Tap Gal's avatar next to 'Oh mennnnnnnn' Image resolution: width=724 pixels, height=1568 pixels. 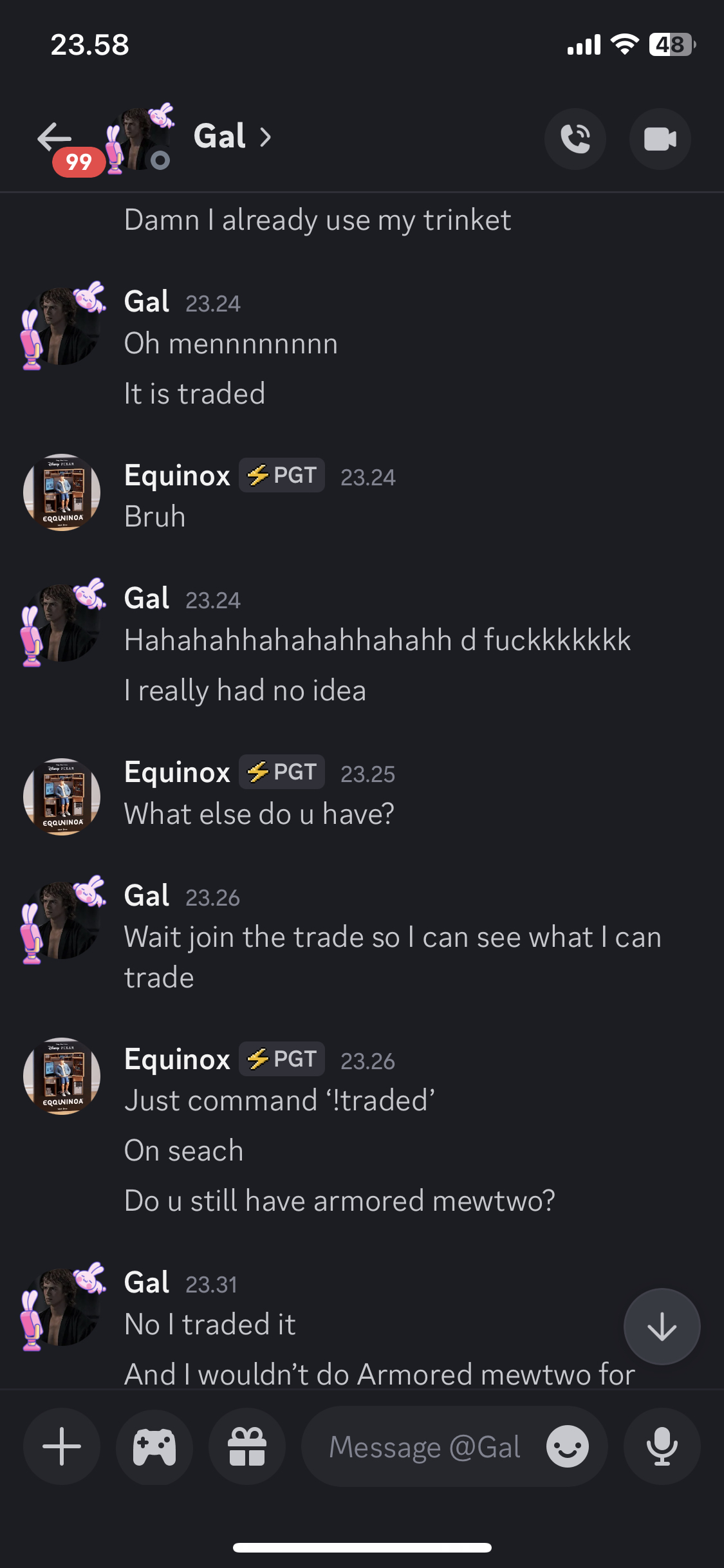62,326
